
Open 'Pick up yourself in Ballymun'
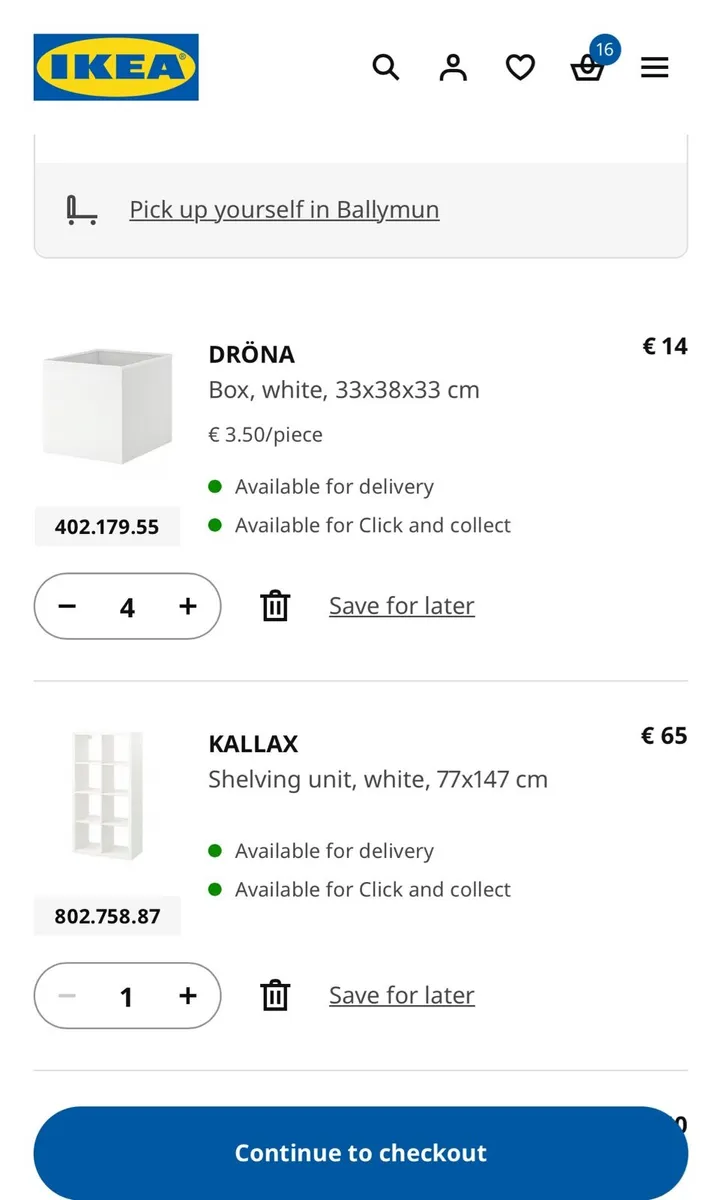[284, 210]
